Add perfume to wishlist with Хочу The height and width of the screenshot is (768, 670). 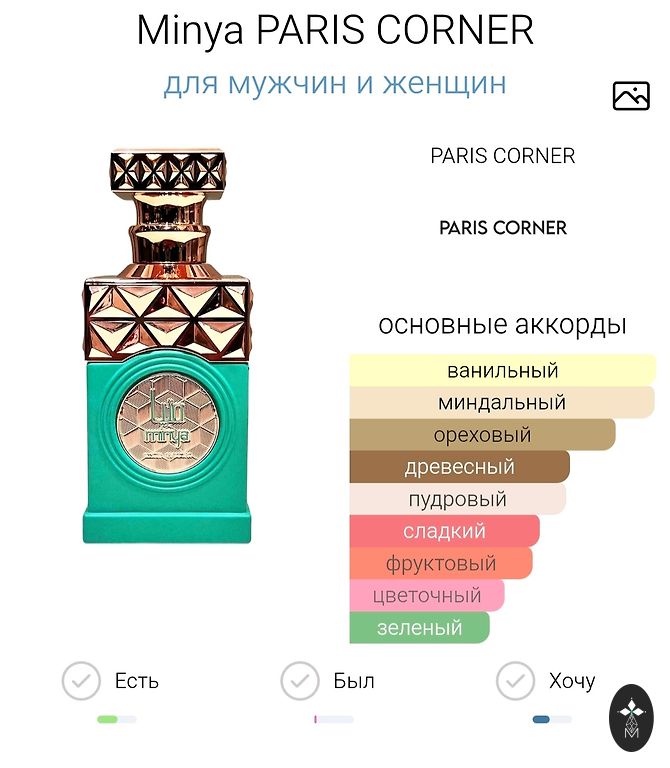click(516, 681)
